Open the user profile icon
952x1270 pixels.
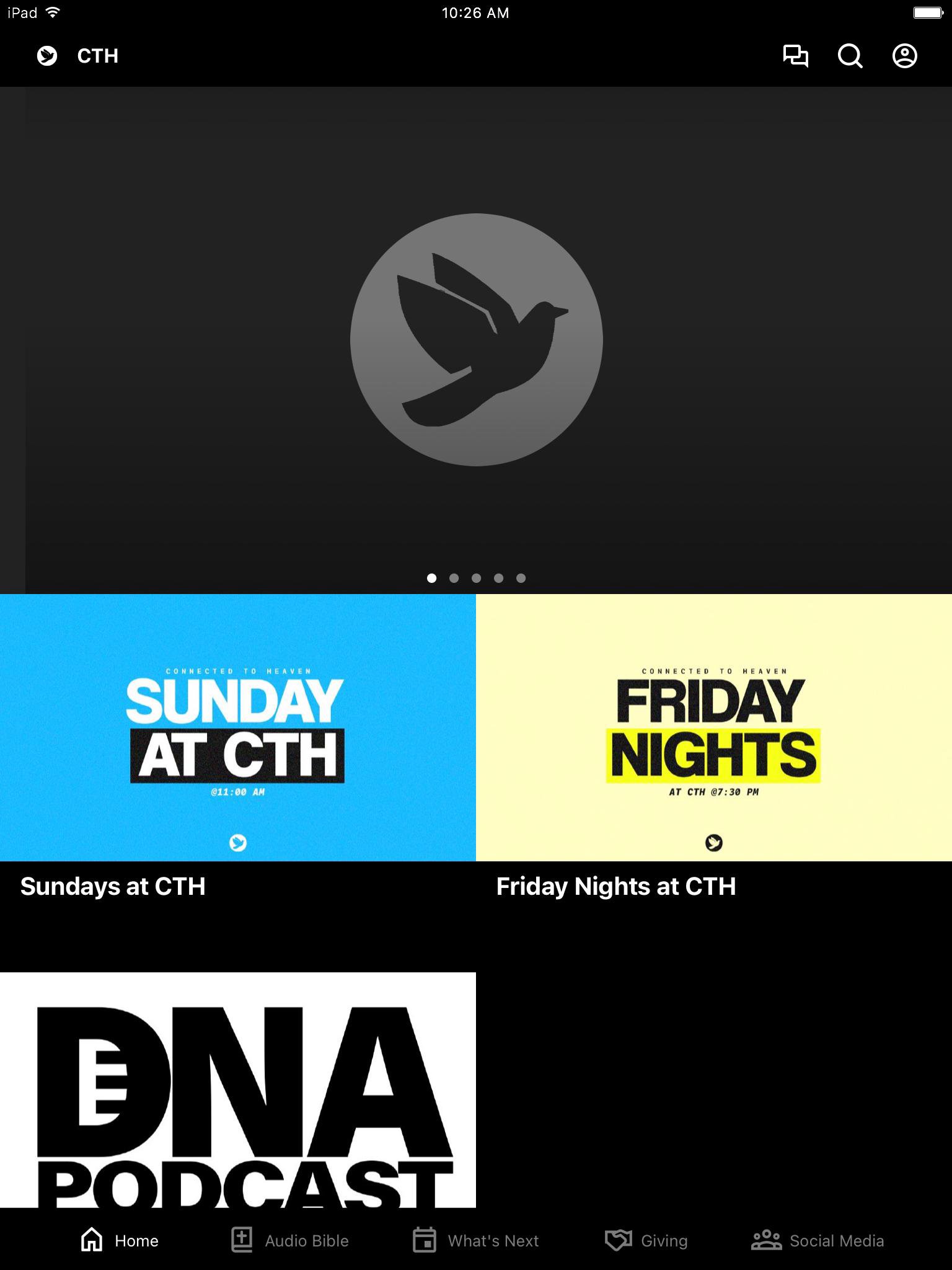click(x=904, y=56)
